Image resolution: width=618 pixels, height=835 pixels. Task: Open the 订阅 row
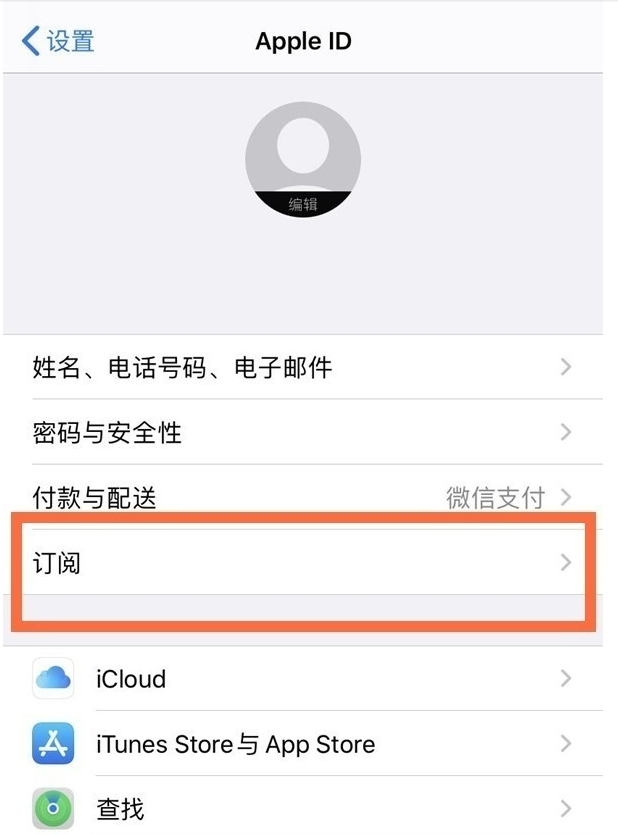coord(300,563)
